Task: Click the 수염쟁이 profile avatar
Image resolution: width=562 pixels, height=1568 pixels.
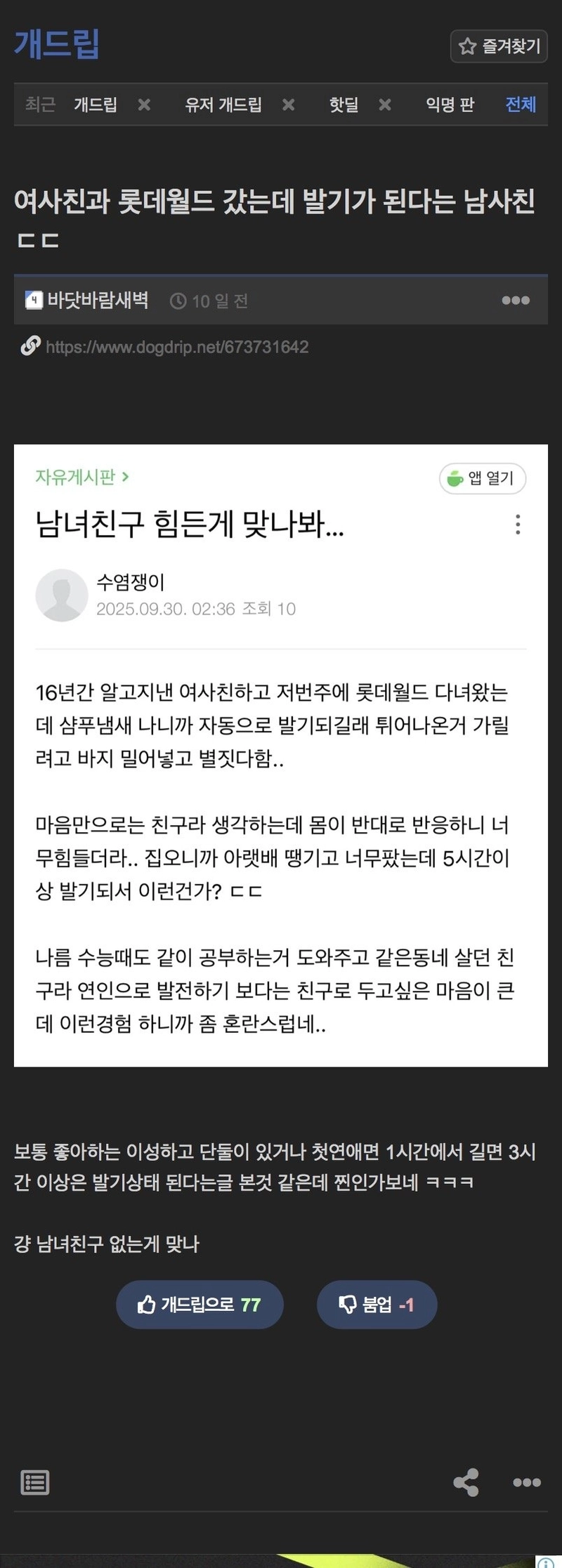Action: pos(62,593)
